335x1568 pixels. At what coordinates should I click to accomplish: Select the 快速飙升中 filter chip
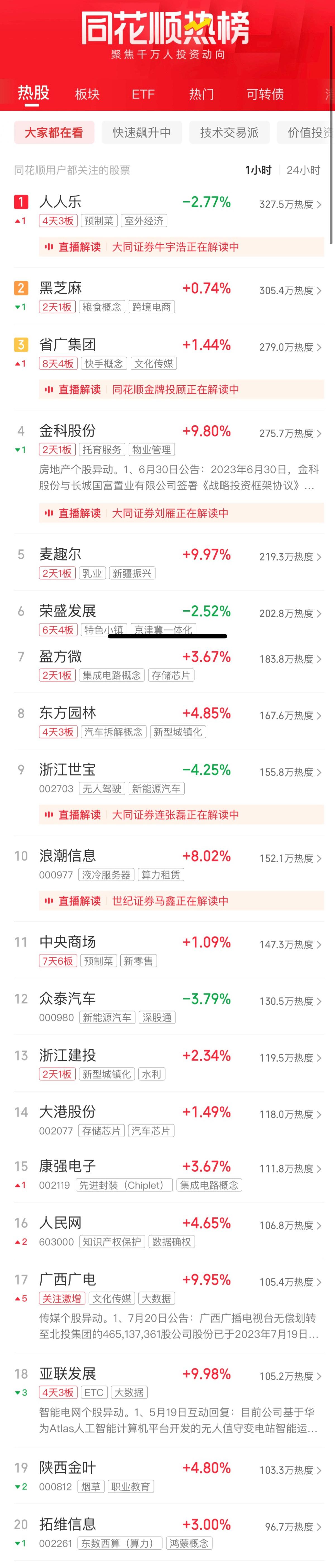pyautogui.click(x=141, y=133)
